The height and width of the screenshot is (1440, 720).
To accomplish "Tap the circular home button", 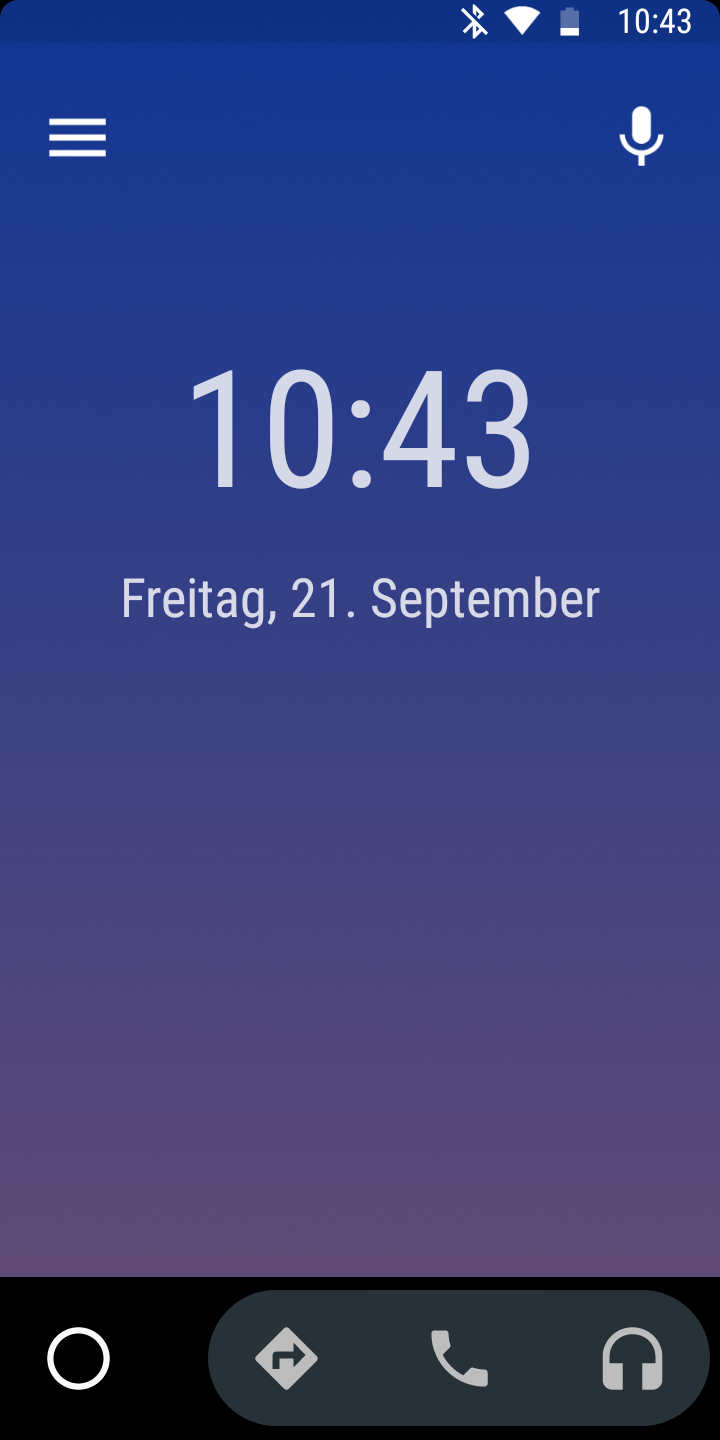I will (x=78, y=1358).
